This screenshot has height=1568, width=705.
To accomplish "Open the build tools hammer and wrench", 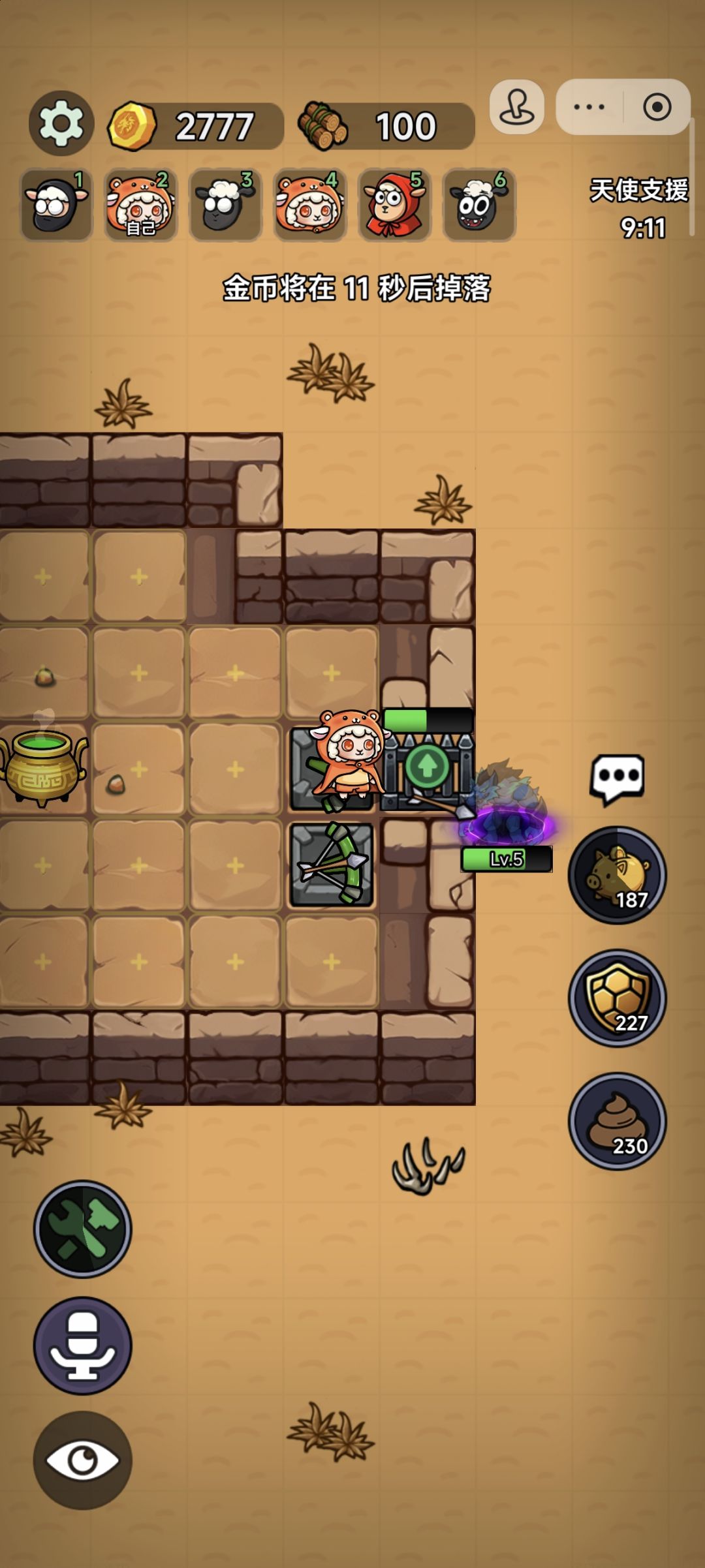I will click(82, 1229).
